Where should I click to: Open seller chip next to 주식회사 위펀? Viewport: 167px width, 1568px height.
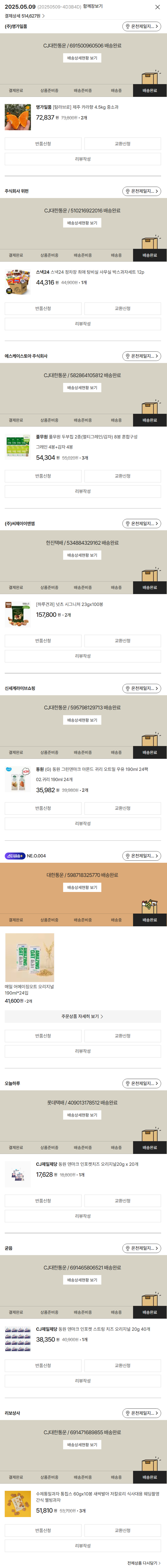(x=141, y=191)
